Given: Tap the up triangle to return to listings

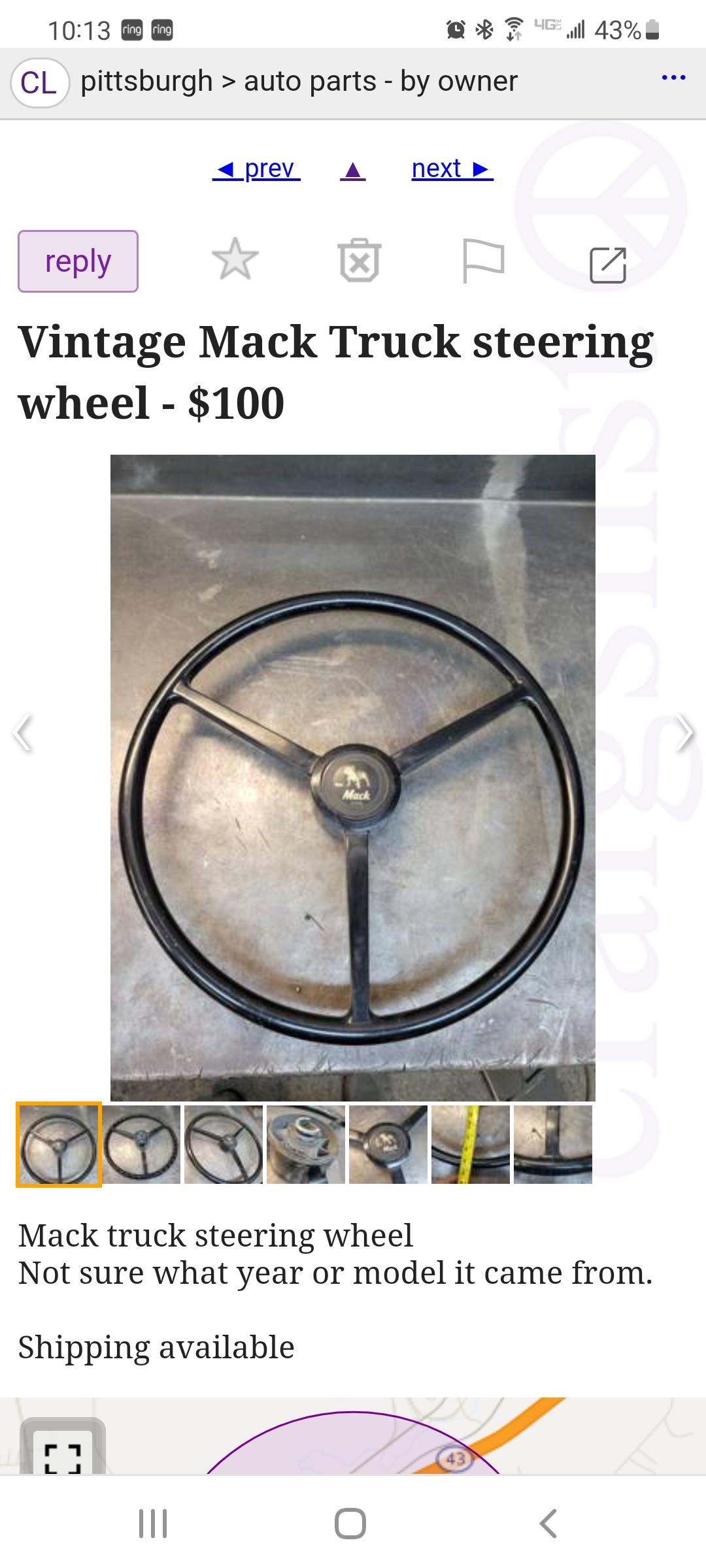Looking at the screenshot, I should click(x=353, y=171).
